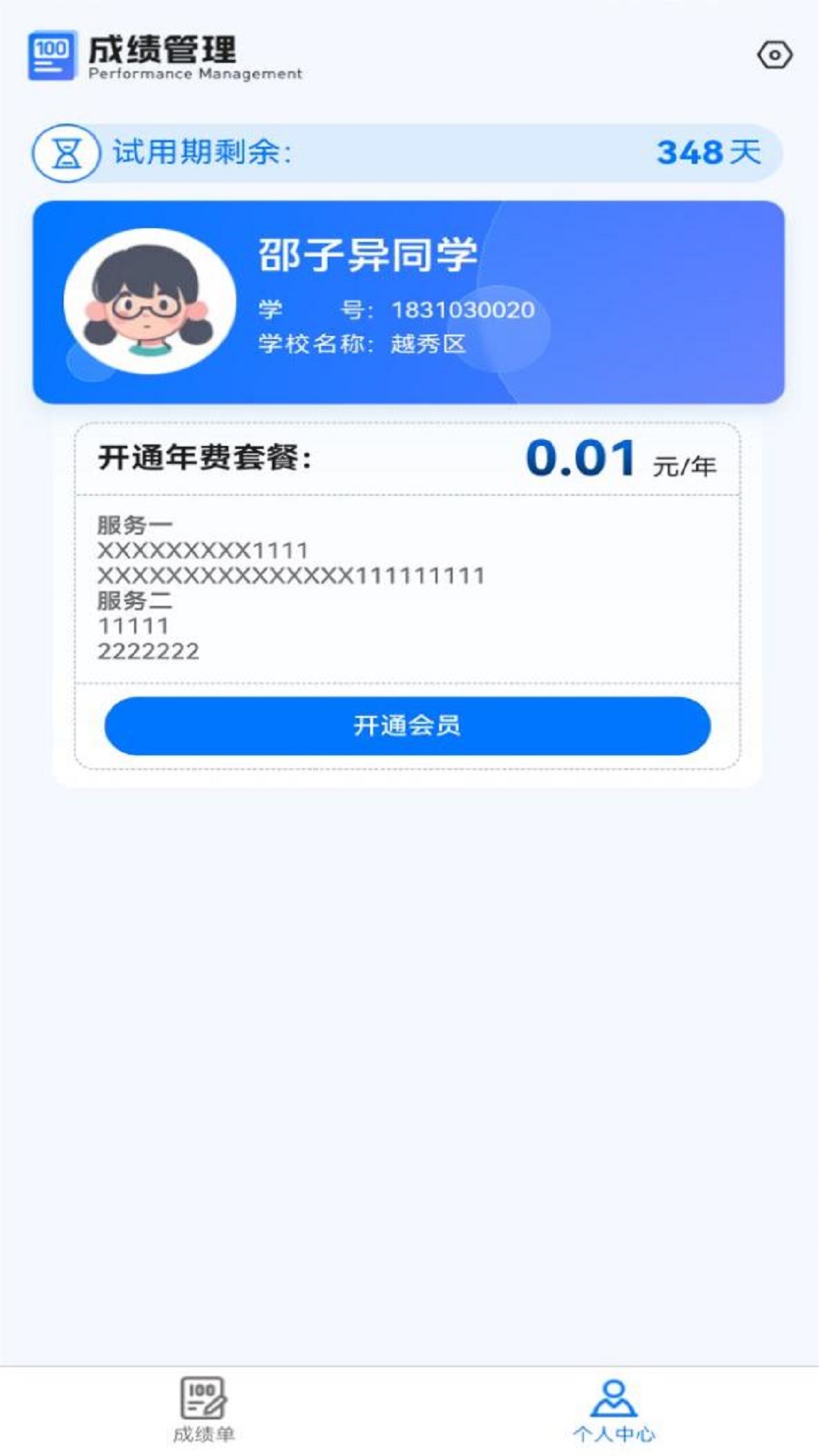The height and width of the screenshot is (1456, 819).
Task: Open the settings hexagon icon top right
Action: pos(773,54)
